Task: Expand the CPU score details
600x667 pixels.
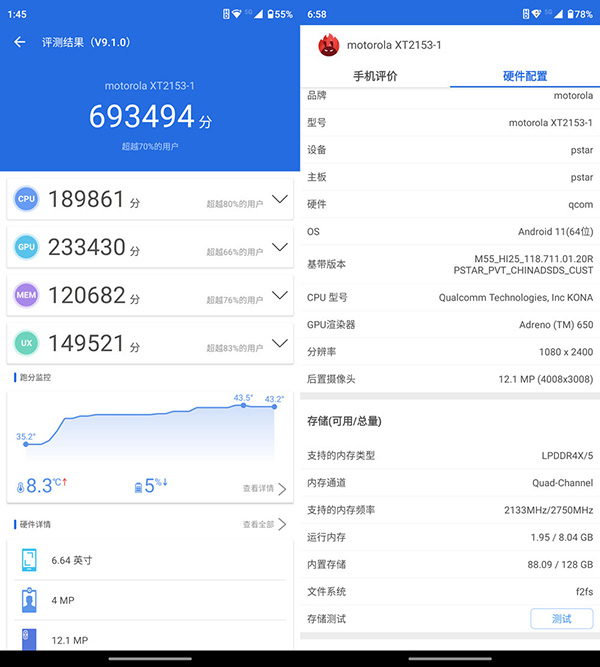Action: pos(280,200)
